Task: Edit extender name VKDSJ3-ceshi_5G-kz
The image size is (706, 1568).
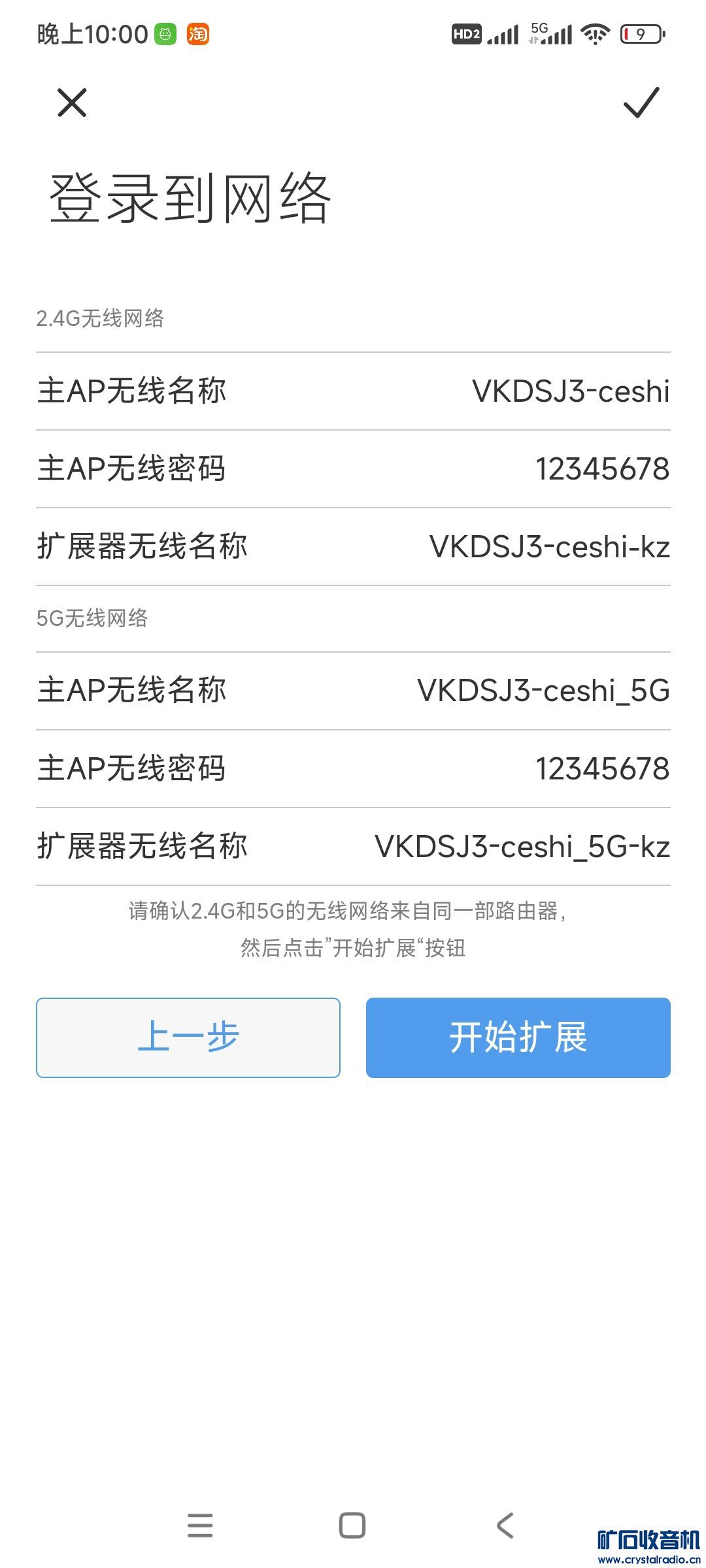Action: pyautogui.click(x=522, y=847)
